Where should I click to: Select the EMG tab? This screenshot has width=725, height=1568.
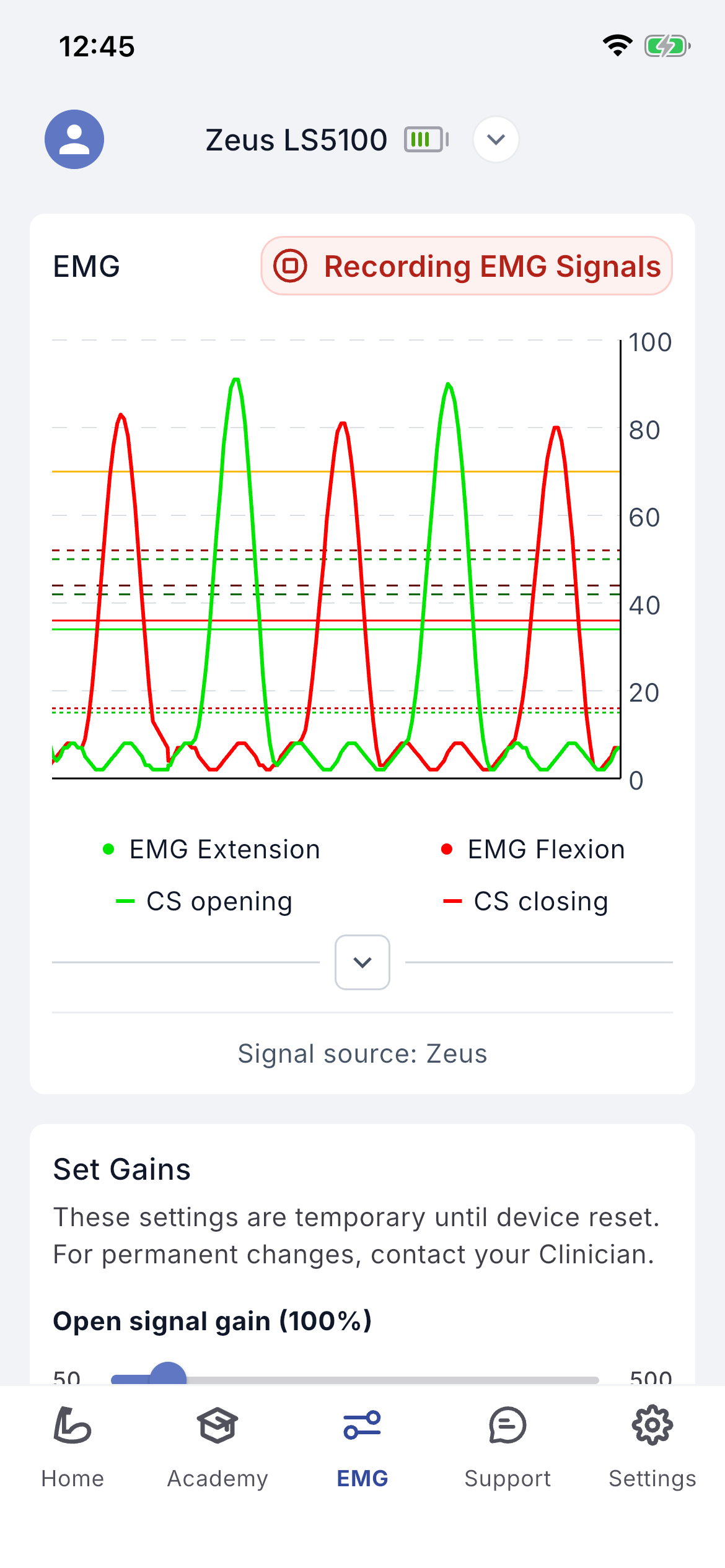pos(362,1448)
